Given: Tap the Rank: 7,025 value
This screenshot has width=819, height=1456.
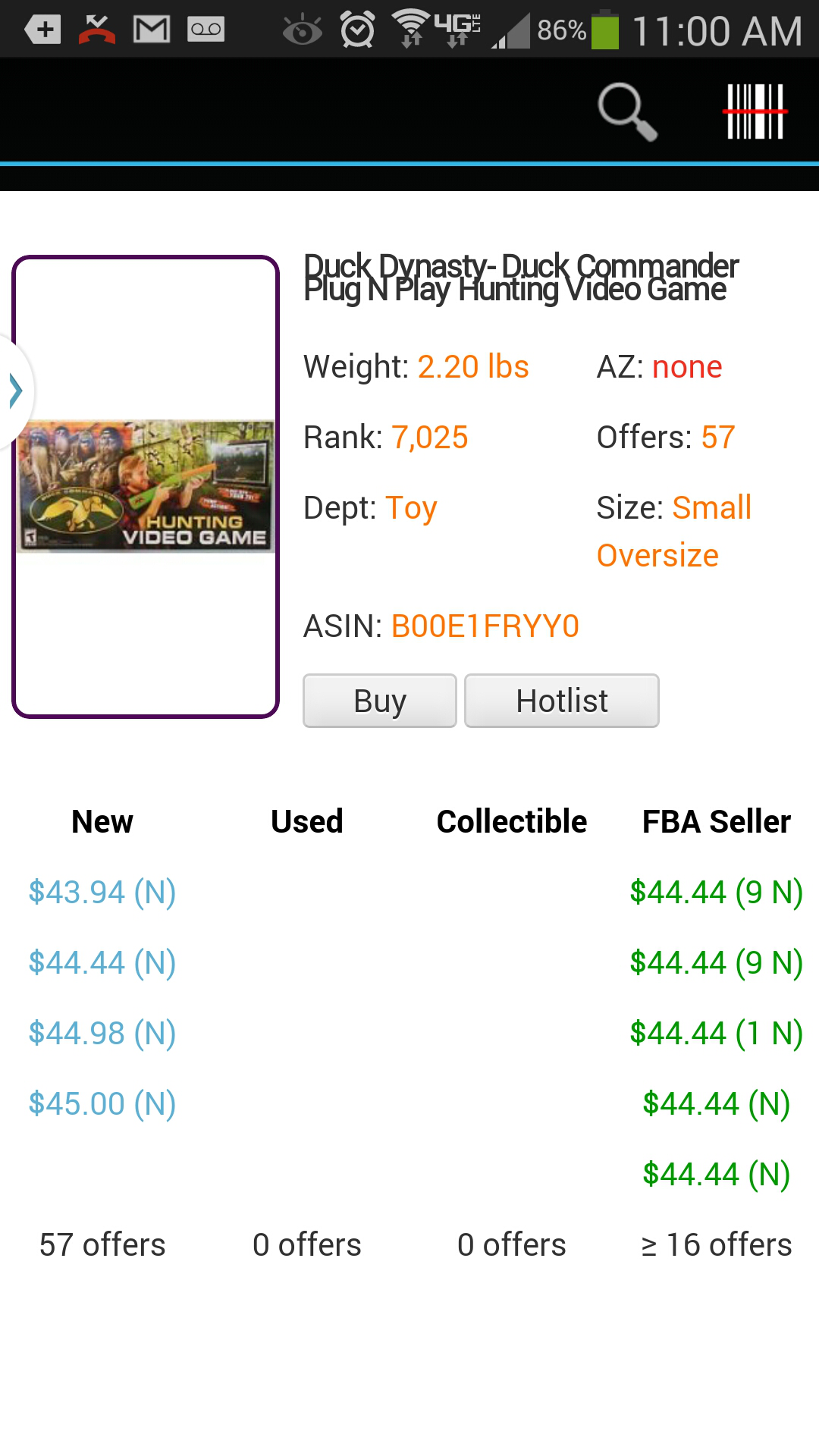Looking at the screenshot, I should click(429, 436).
